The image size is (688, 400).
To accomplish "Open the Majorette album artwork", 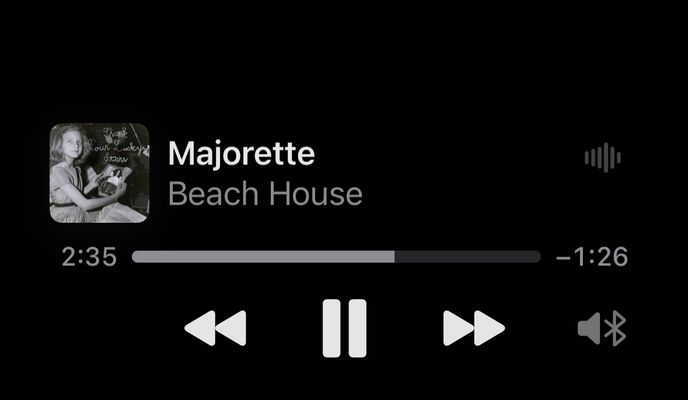I will tap(99, 172).
